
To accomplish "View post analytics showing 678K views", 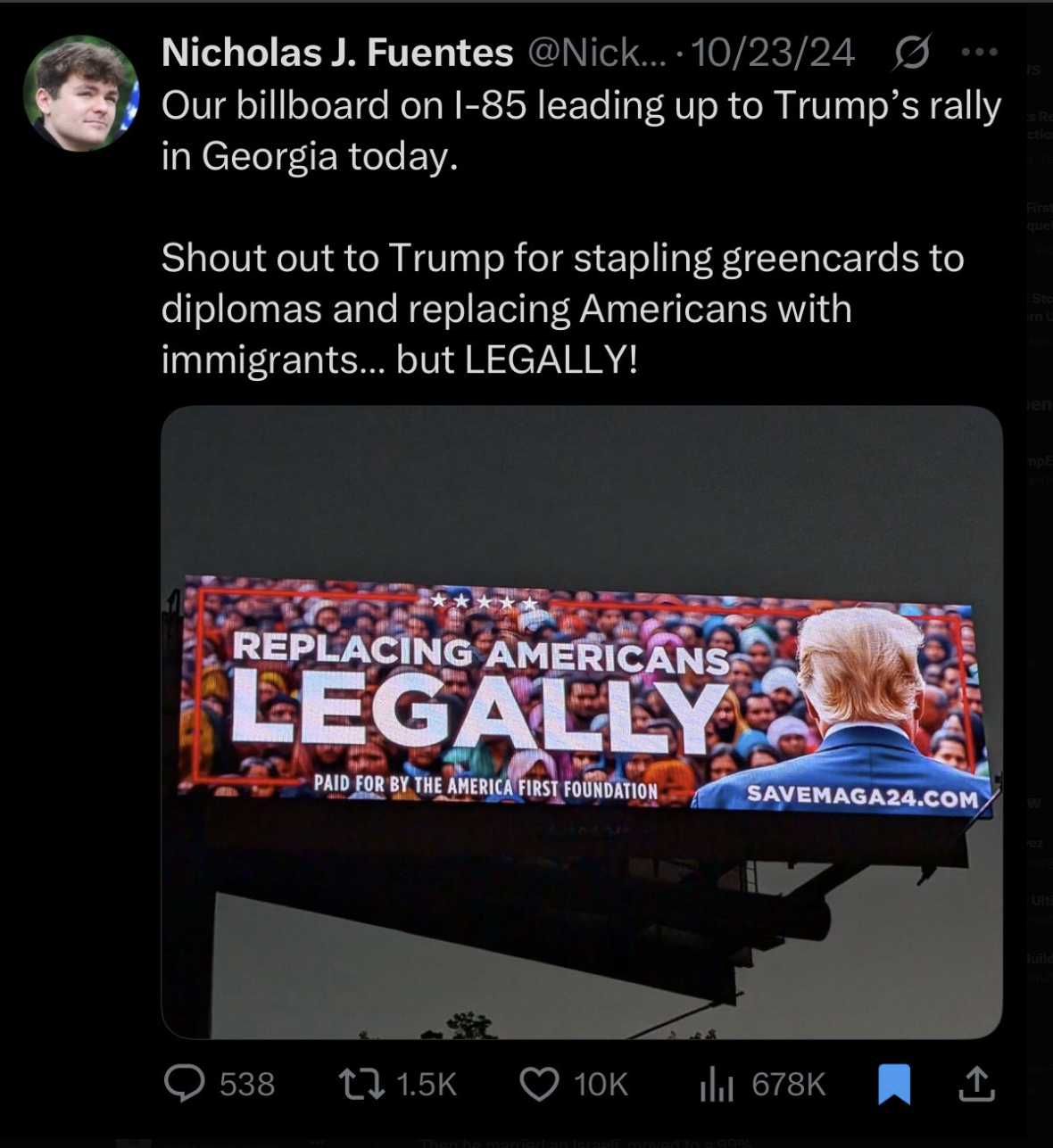I will [x=716, y=1083].
